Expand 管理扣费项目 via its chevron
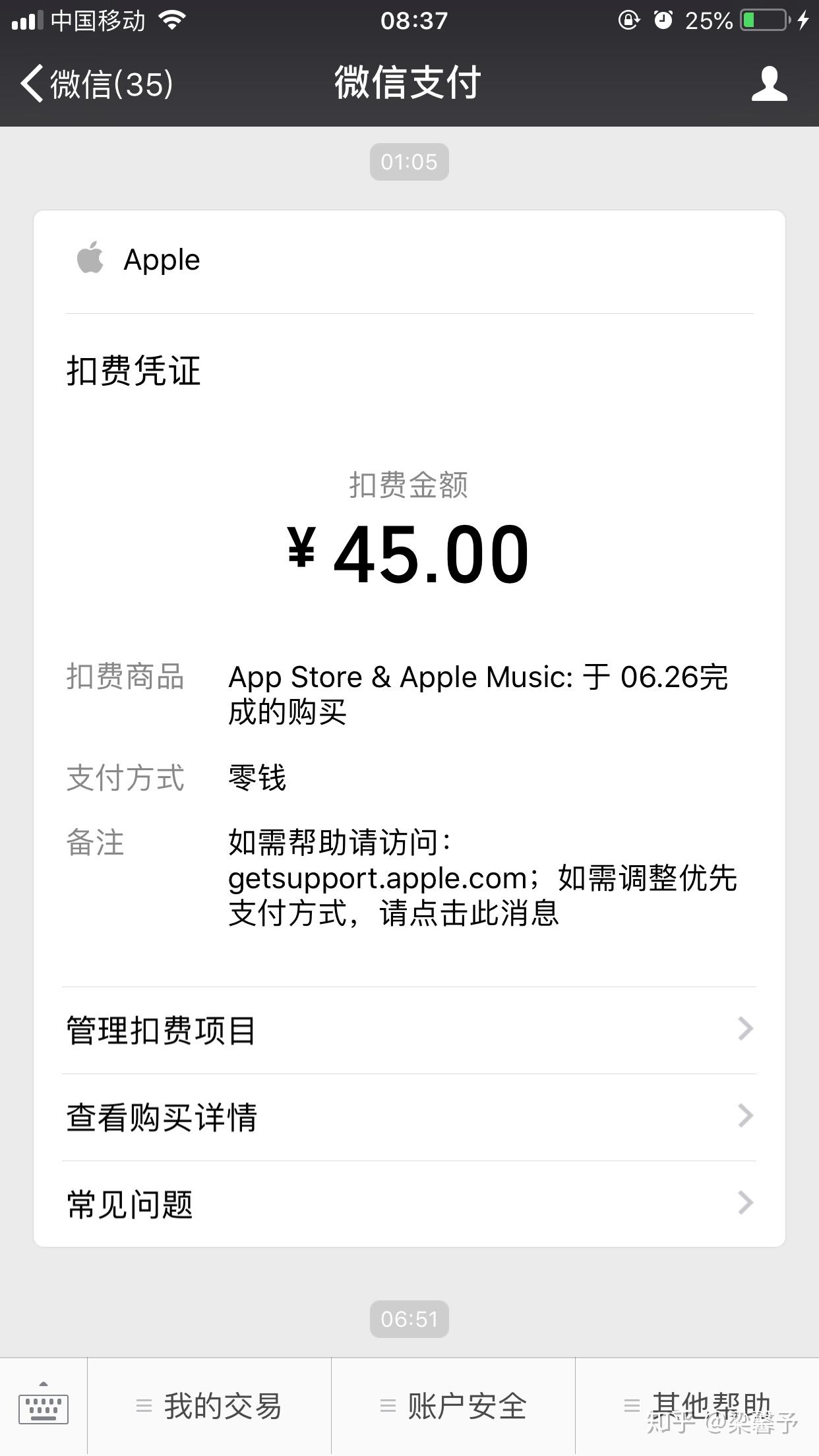Image resolution: width=819 pixels, height=1456 pixels. (746, 1029)
